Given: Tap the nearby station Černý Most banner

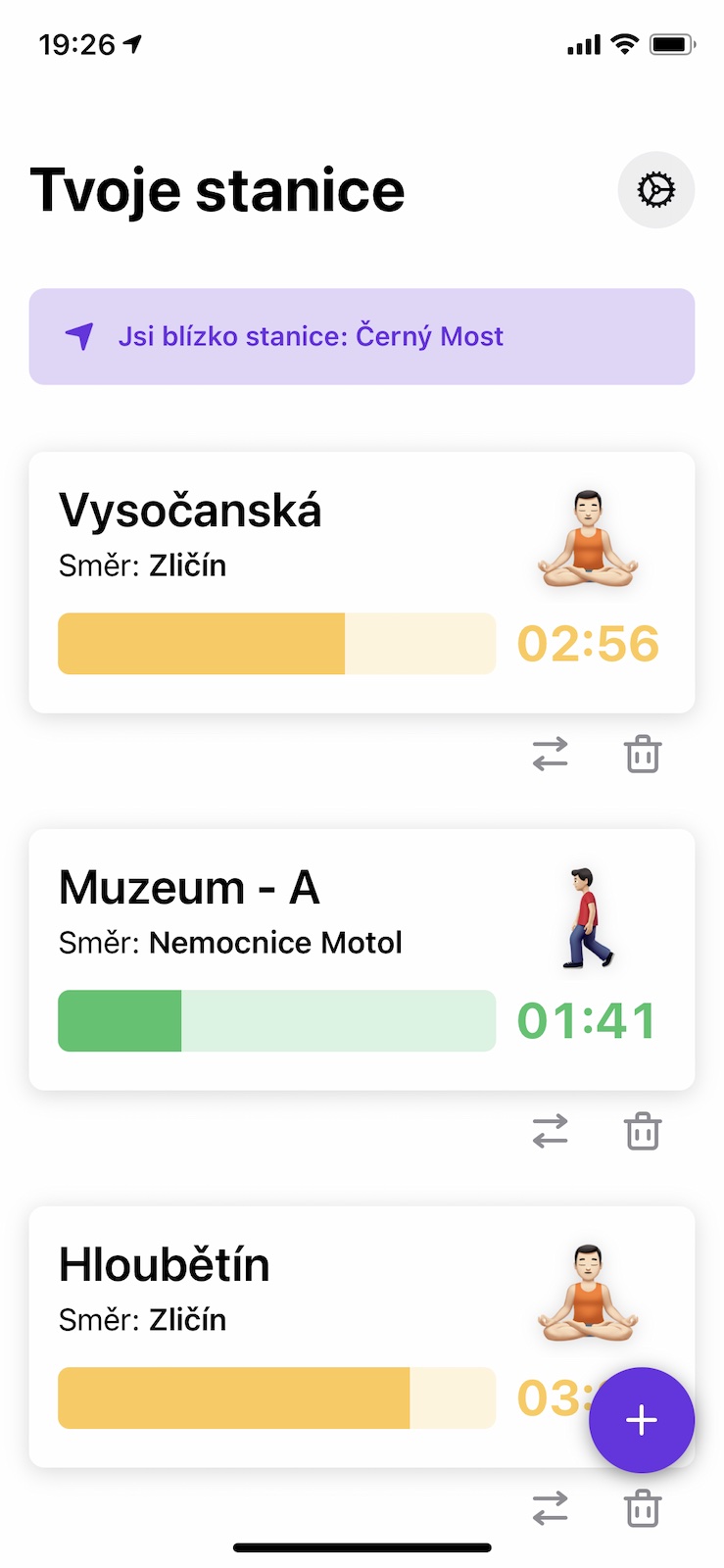Looking at the screenshot, I should pos(362,336).
